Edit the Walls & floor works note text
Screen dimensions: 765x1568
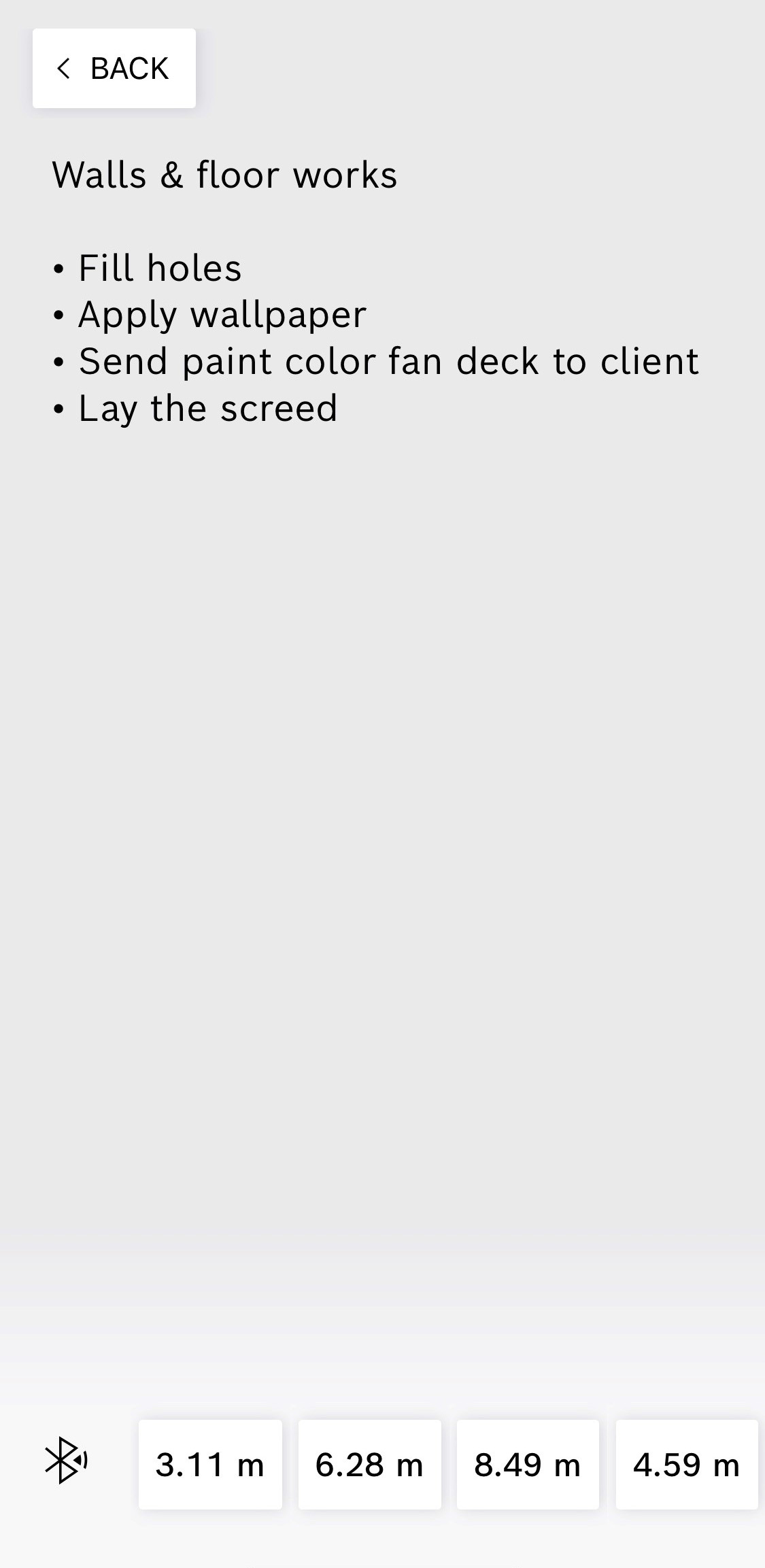[x=375, y=292]
